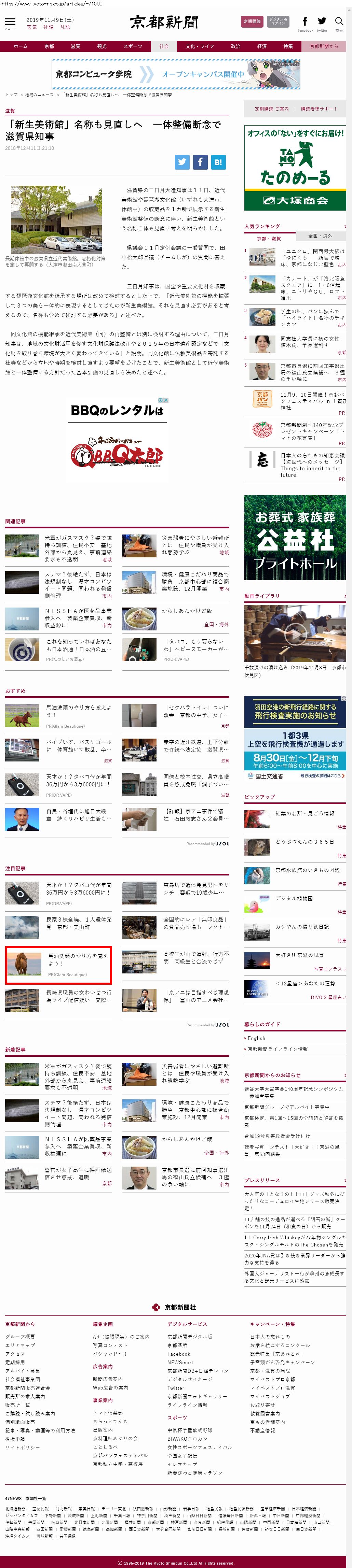Screen dimensions: 352x1568
Task: Switch ranking to 全国・海外 tab
Action: 320,236
